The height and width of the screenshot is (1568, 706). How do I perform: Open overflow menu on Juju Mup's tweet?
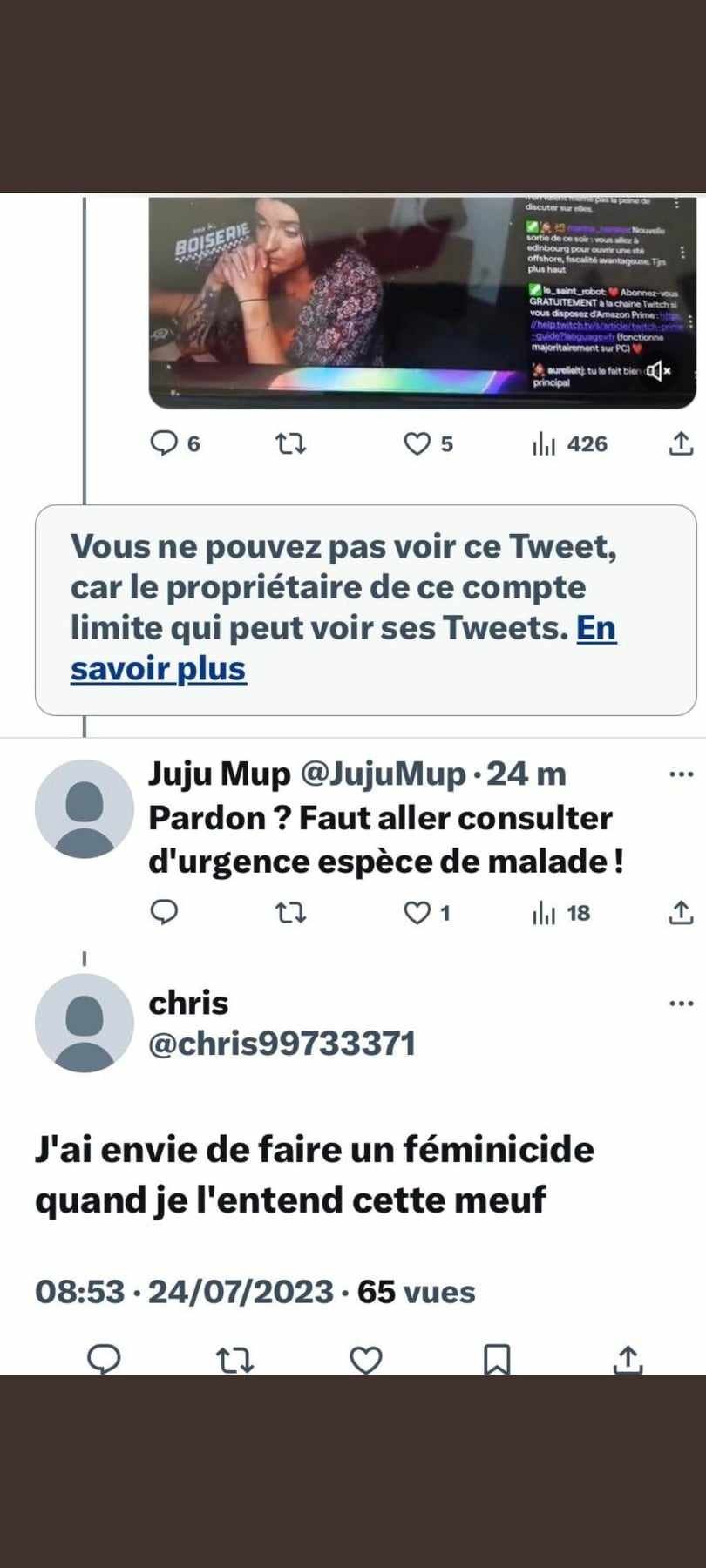coord(680,774)
